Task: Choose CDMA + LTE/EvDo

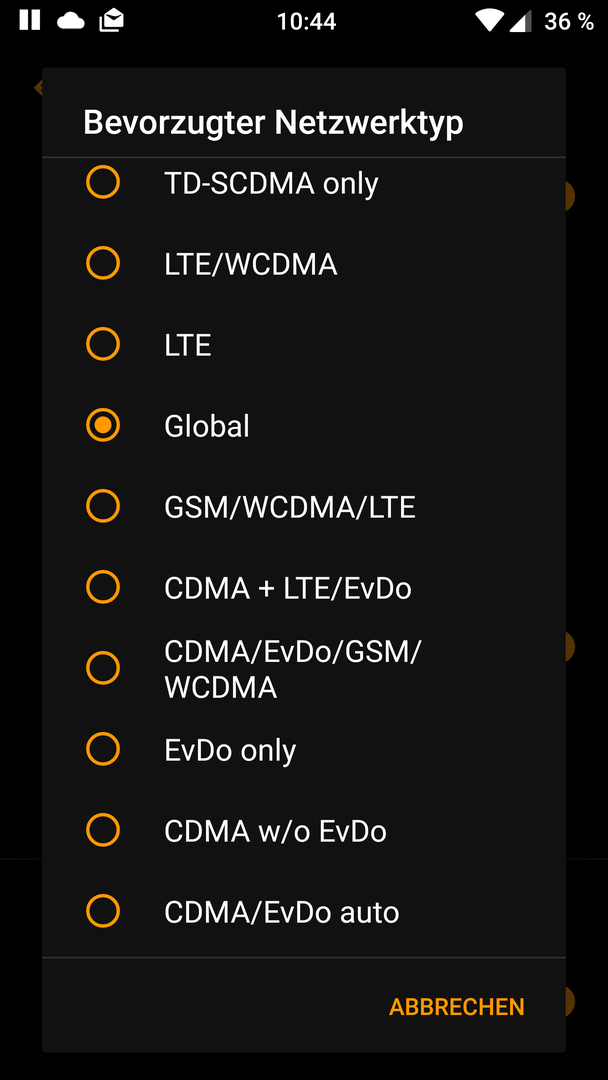Action: tap(304, 588)
